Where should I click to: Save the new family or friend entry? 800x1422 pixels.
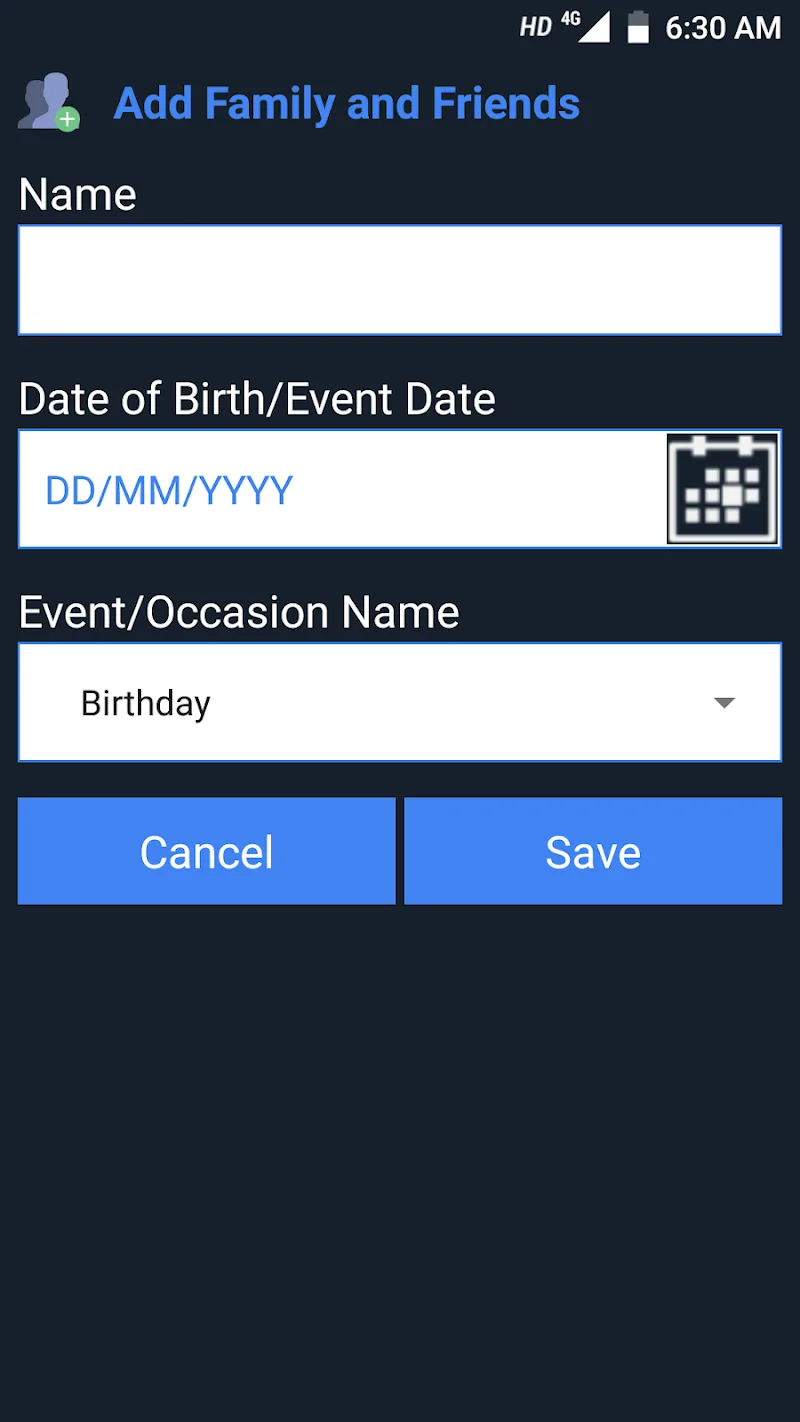point(593,852)
